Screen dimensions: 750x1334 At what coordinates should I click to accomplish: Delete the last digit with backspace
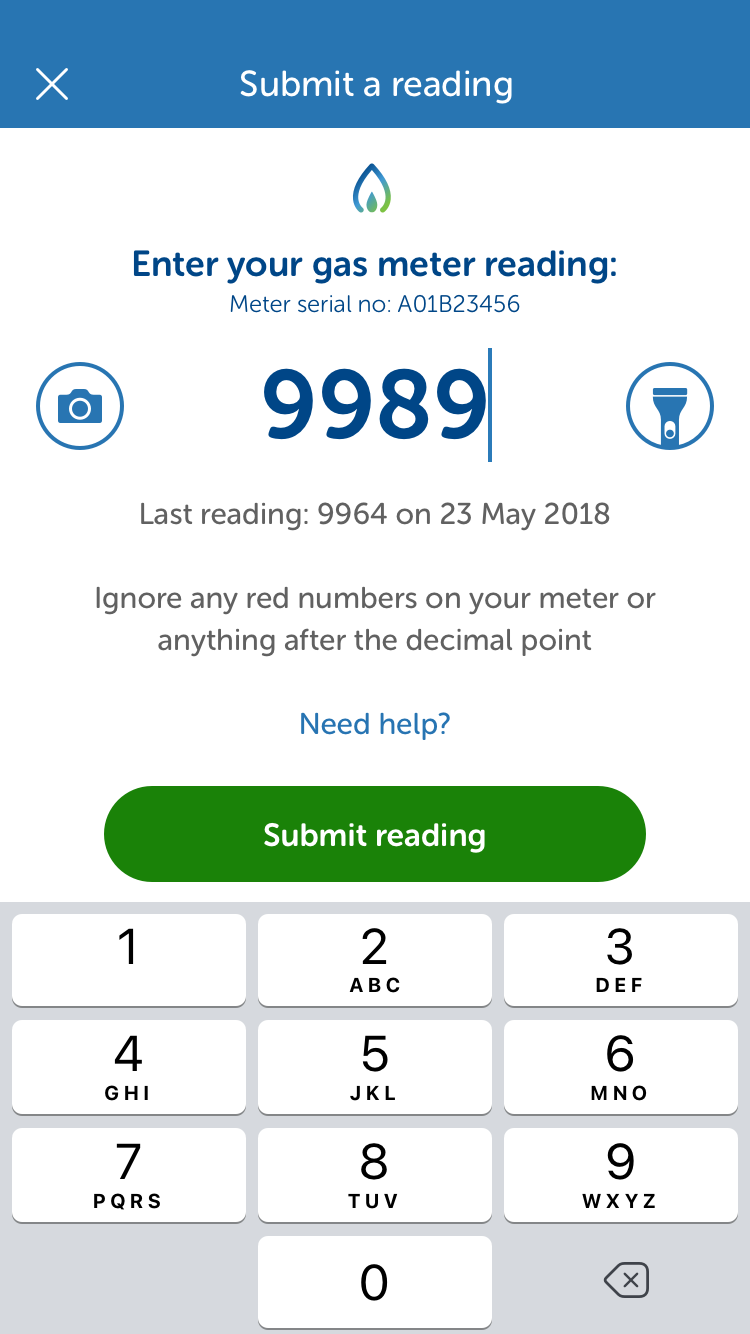(x=627, y=1280)
